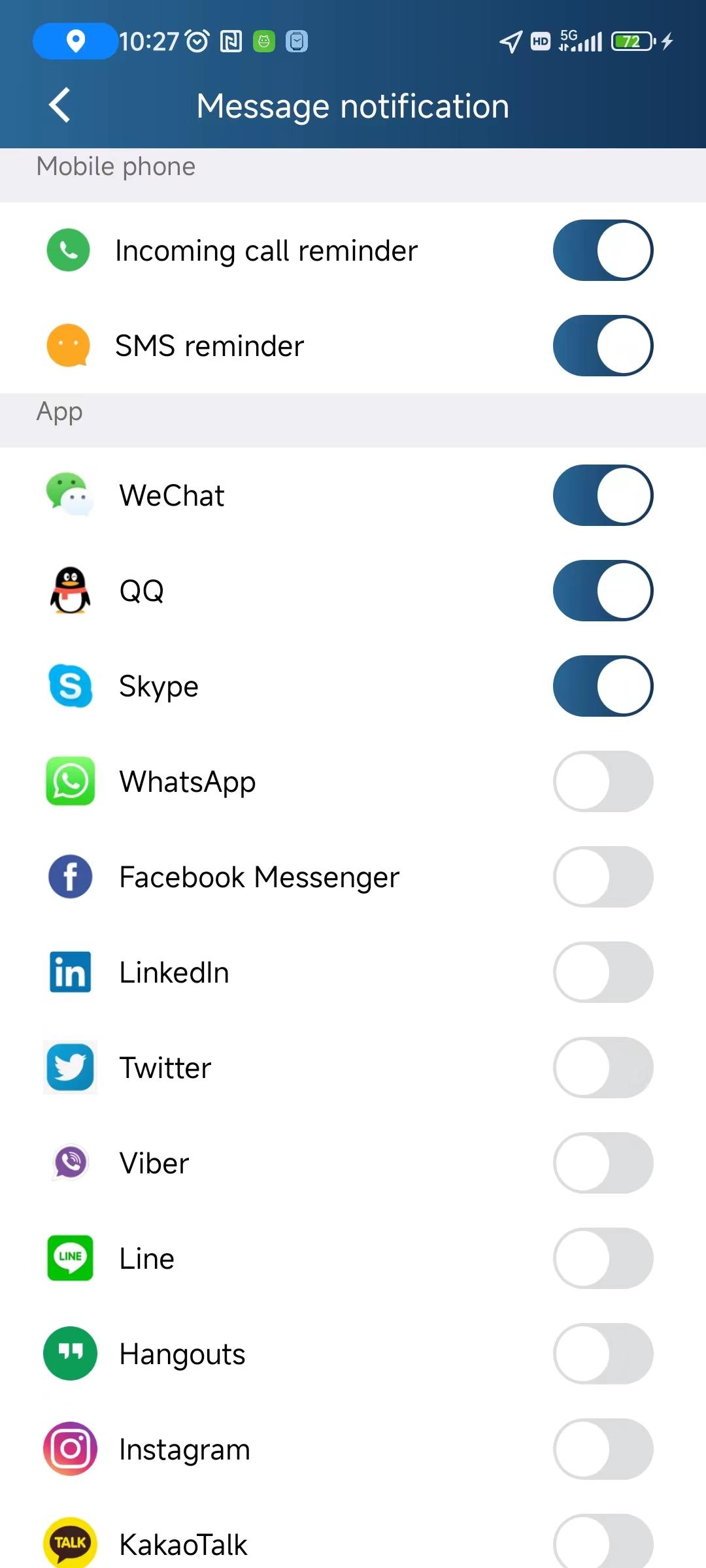Turn on Facebook Messenger notifications
Image resolution: width=706 pixels, height=1568 pixels.
pyautogui.click(x=603, y=877)
